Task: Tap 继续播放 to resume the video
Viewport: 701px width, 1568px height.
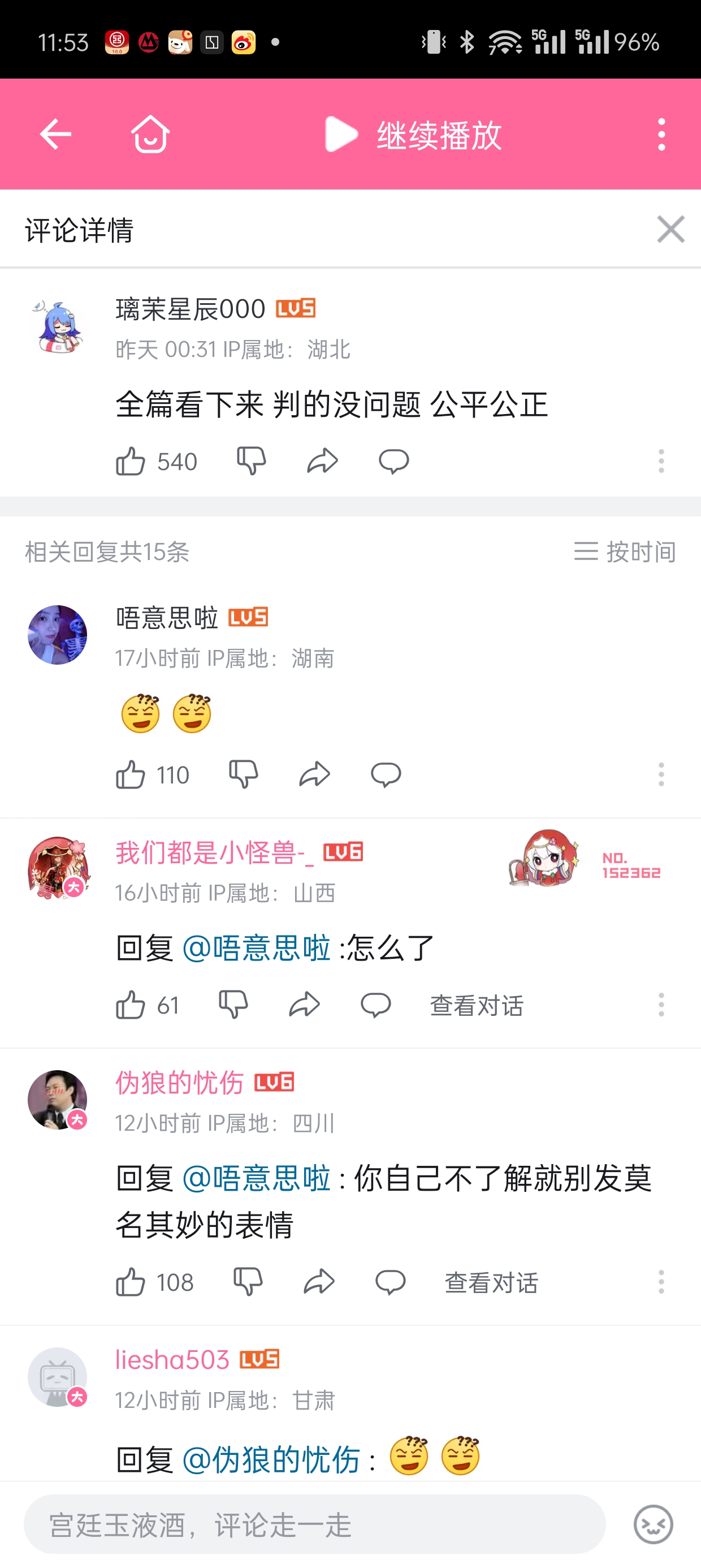Action: 414,135
